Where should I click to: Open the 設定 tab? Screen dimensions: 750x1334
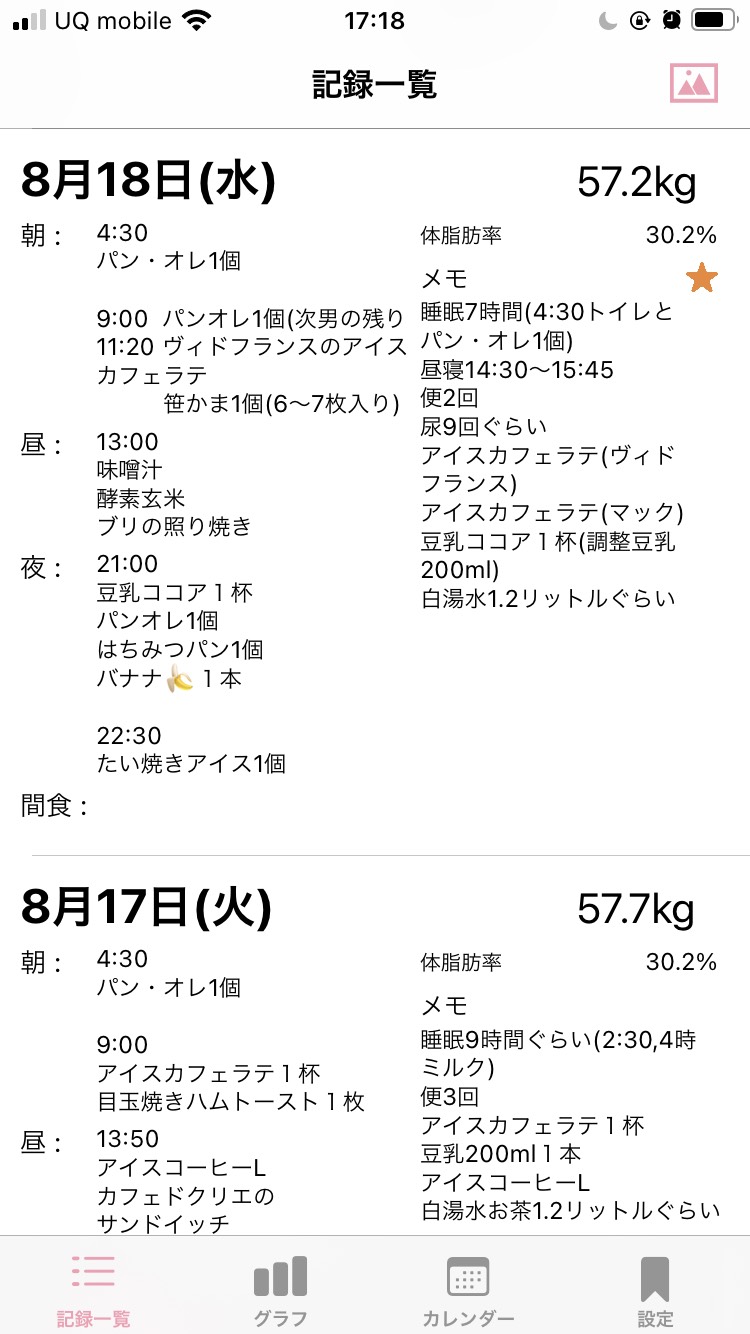655,1290
